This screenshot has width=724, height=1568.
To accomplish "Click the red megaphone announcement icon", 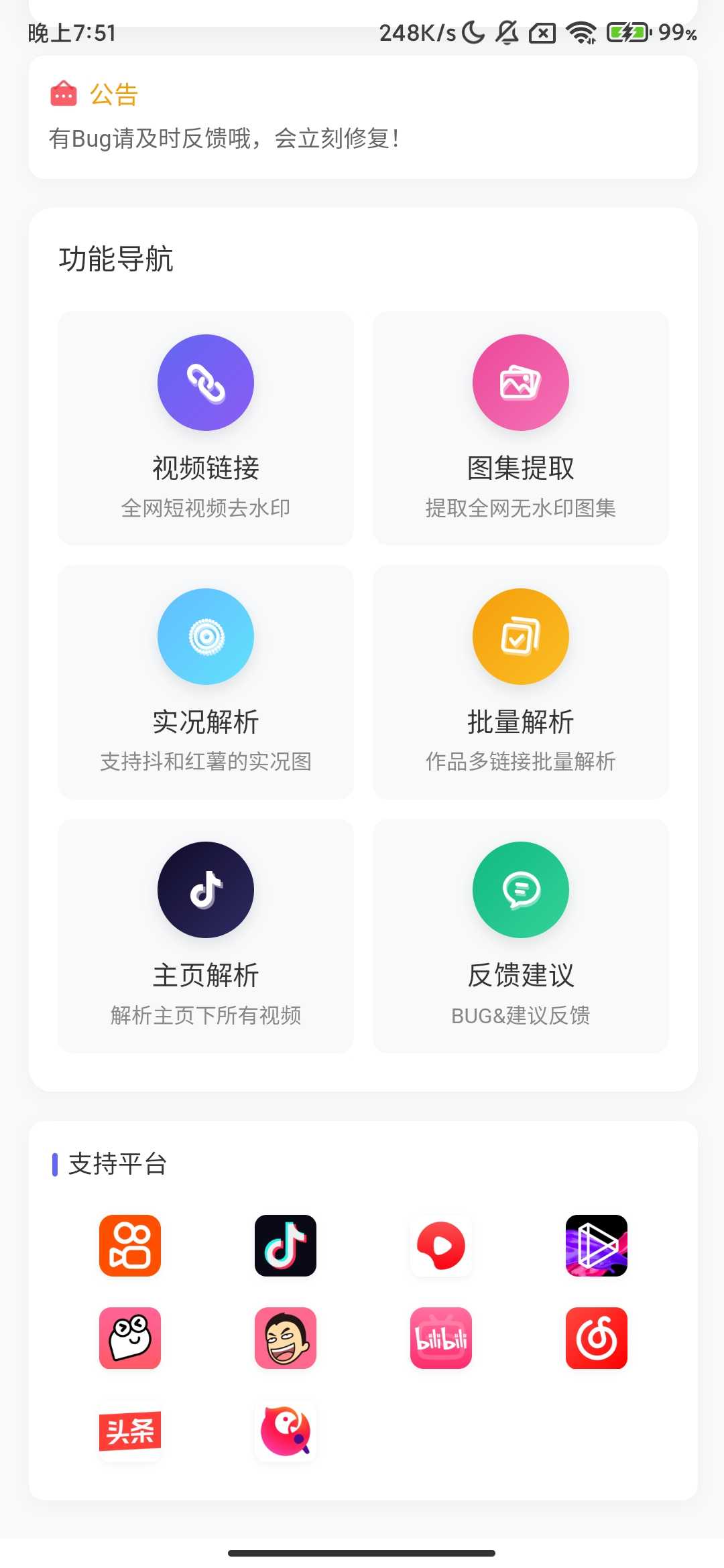I will pyautogui.click(x=62, y=94).
